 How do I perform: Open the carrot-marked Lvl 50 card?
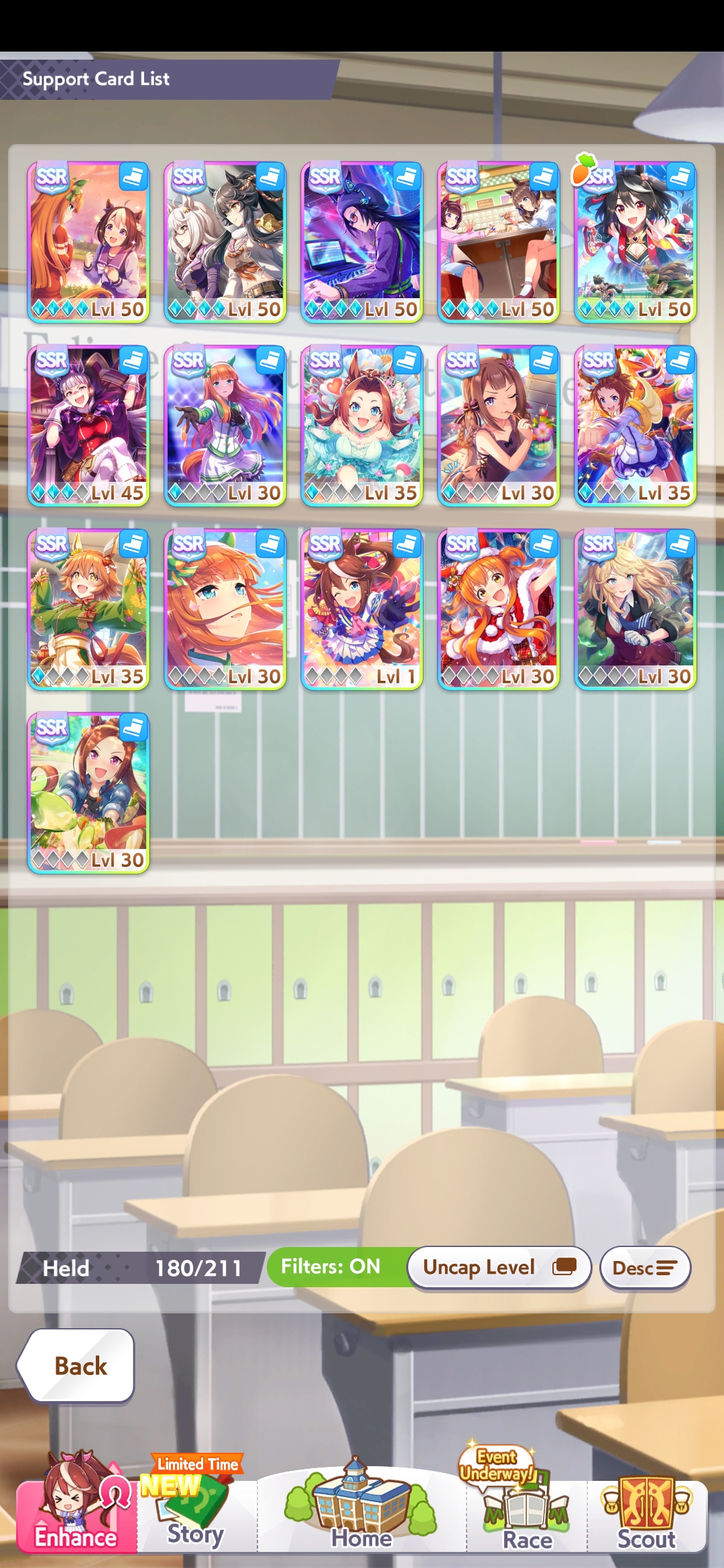click(636, 242)
